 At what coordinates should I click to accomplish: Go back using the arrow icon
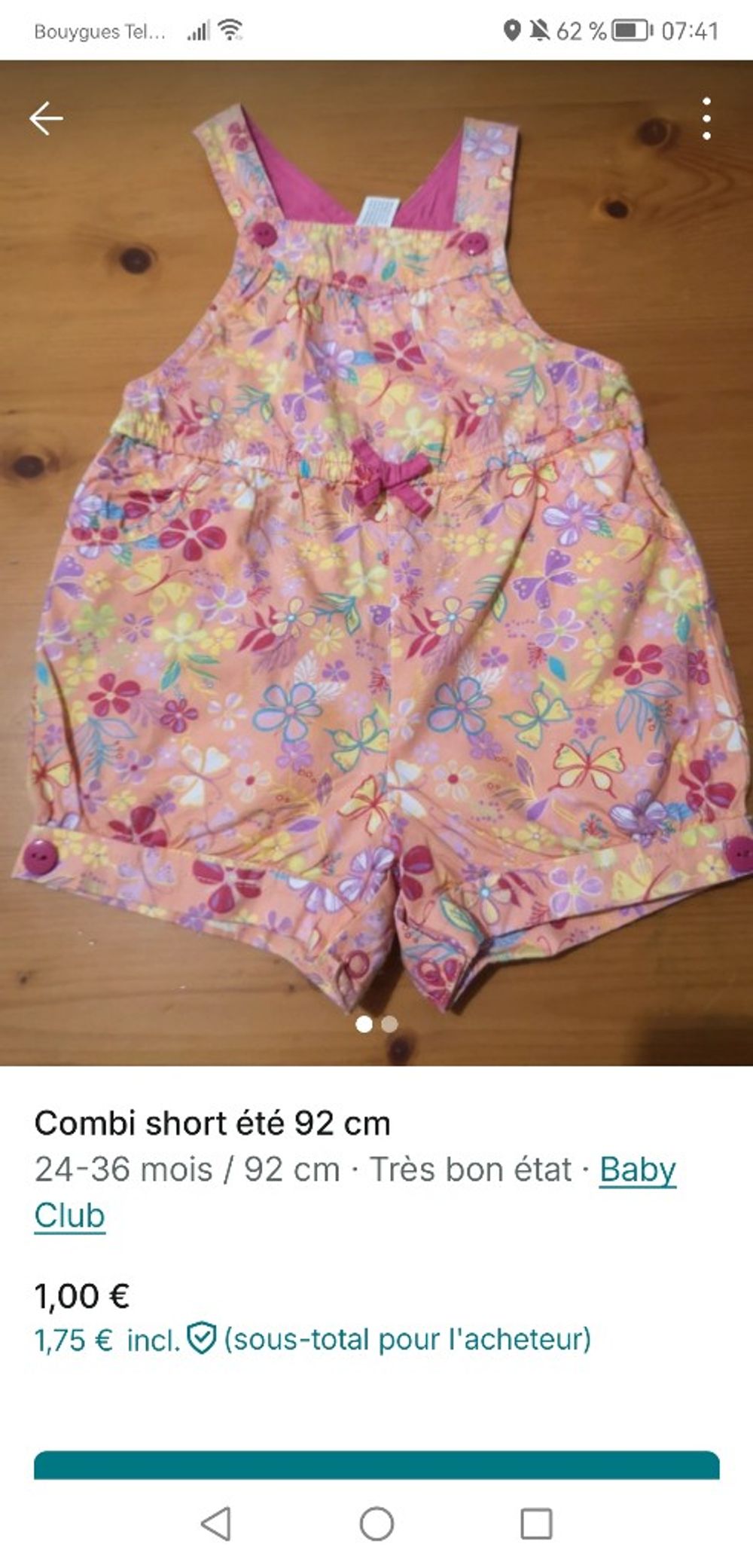(46, 118)
